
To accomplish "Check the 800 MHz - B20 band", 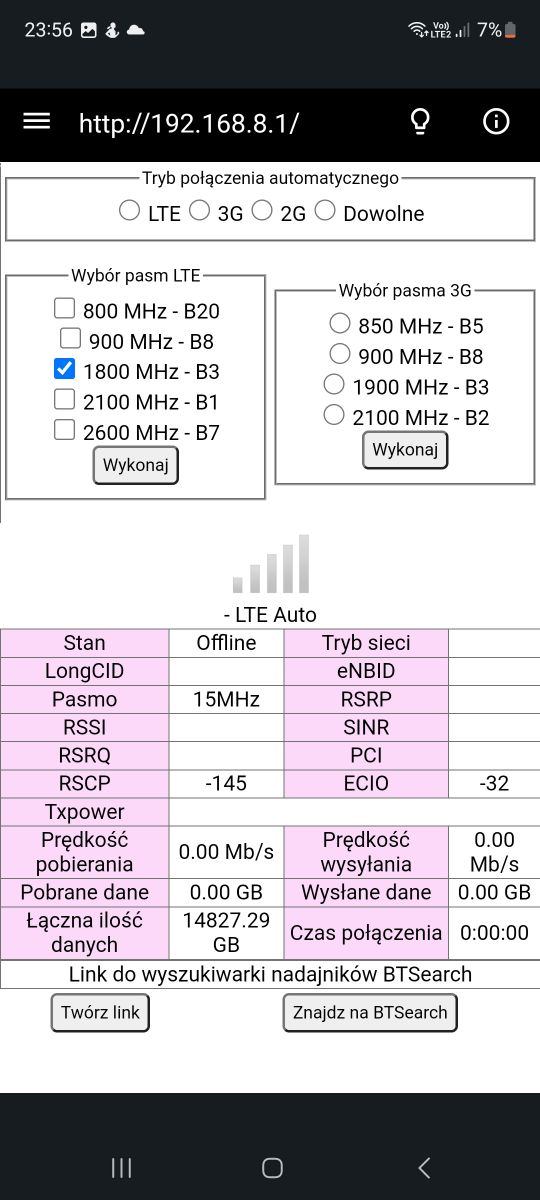I will 64,308.
